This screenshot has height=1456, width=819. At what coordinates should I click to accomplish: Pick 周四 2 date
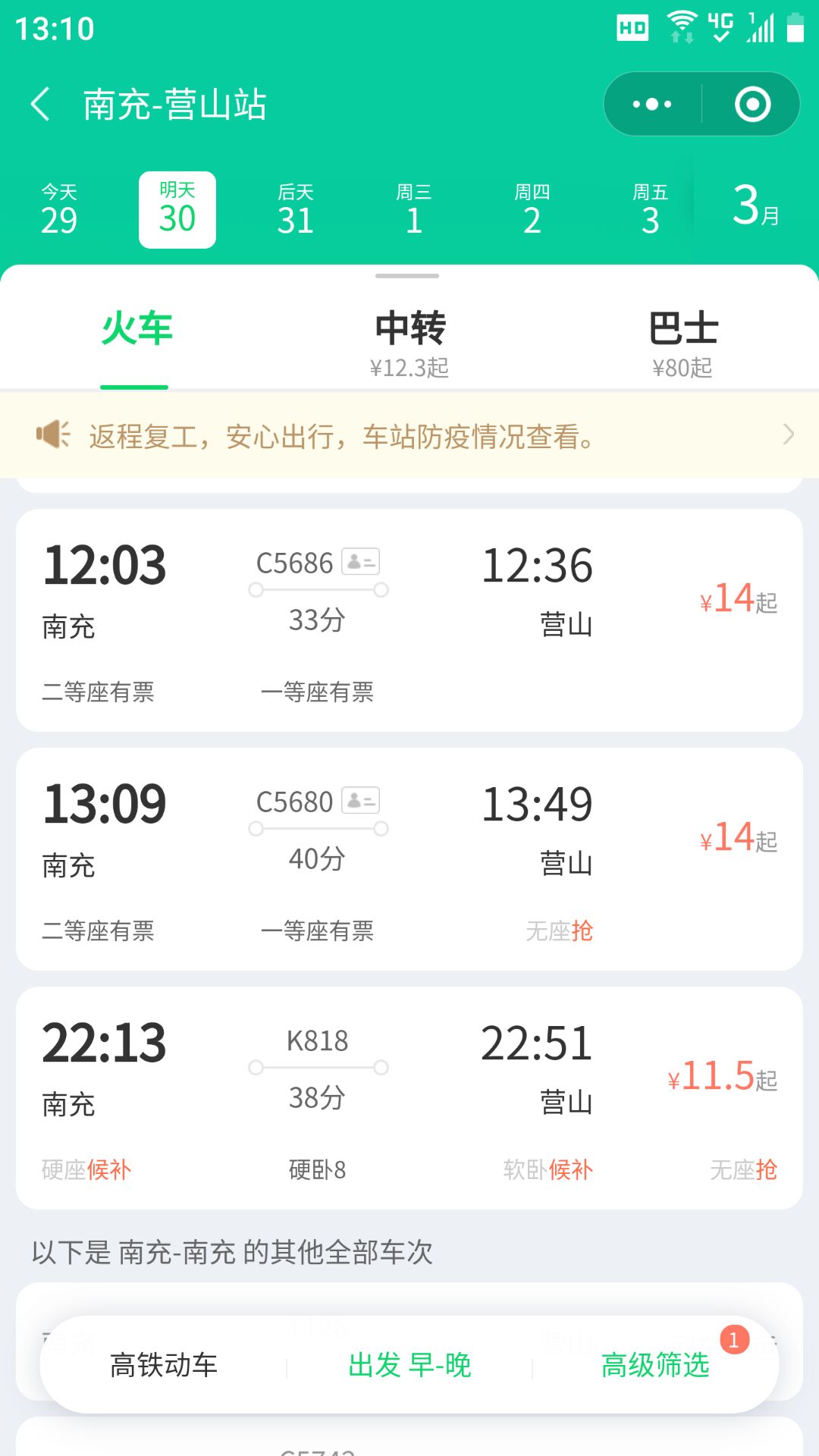[x=532, y=210]
